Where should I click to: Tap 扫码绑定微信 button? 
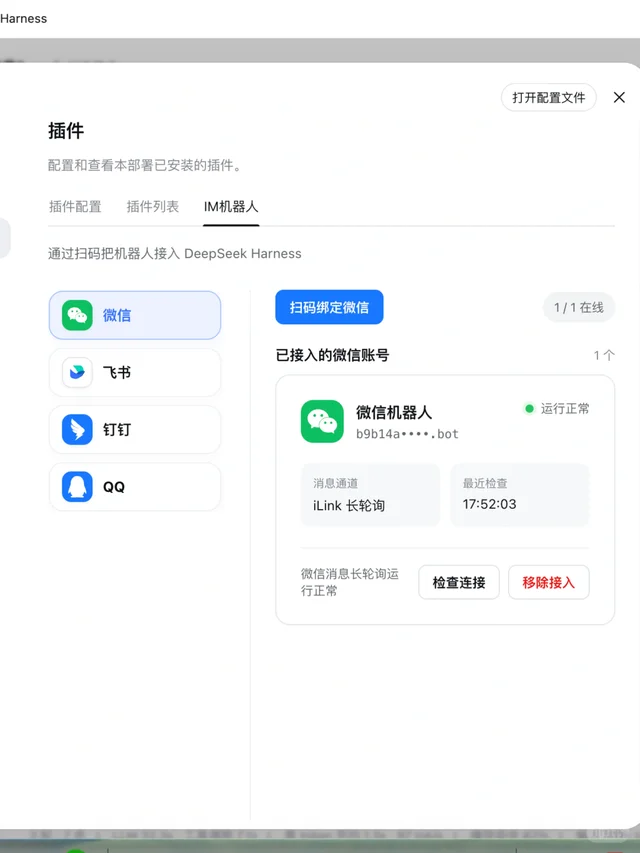329,307
